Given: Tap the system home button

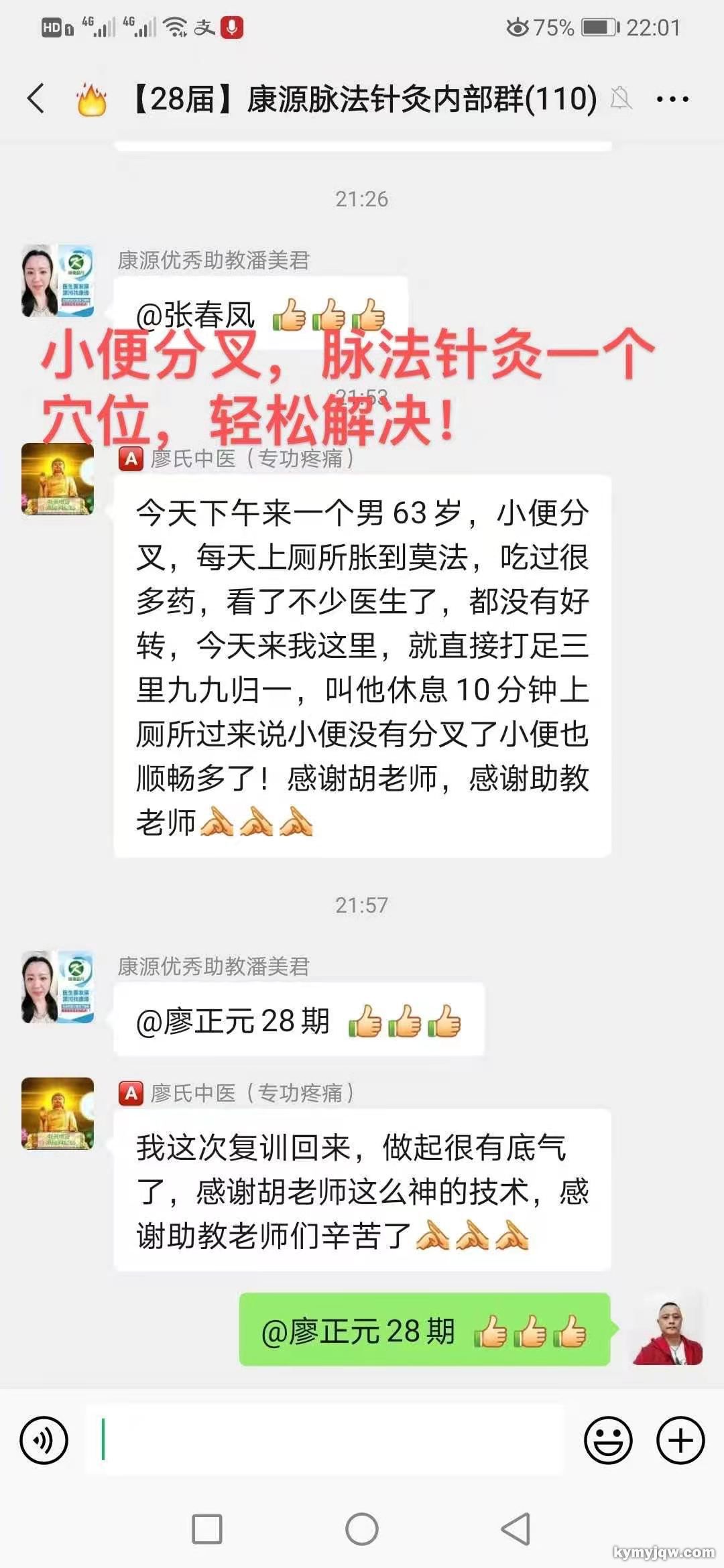Looking at the screenshot, I should pyautogui.click(x=362, y=1529).
